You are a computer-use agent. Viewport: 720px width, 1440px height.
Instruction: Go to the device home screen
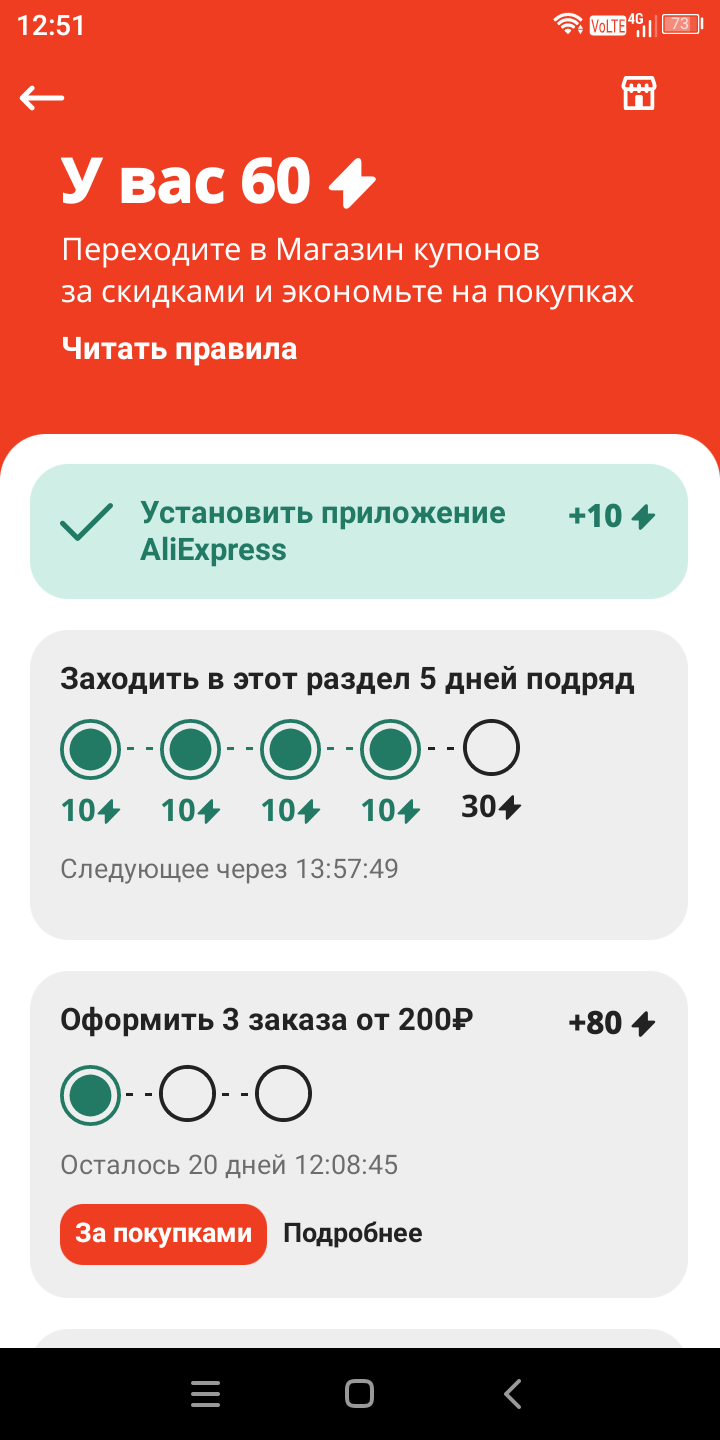click(x=359, y=1394)
